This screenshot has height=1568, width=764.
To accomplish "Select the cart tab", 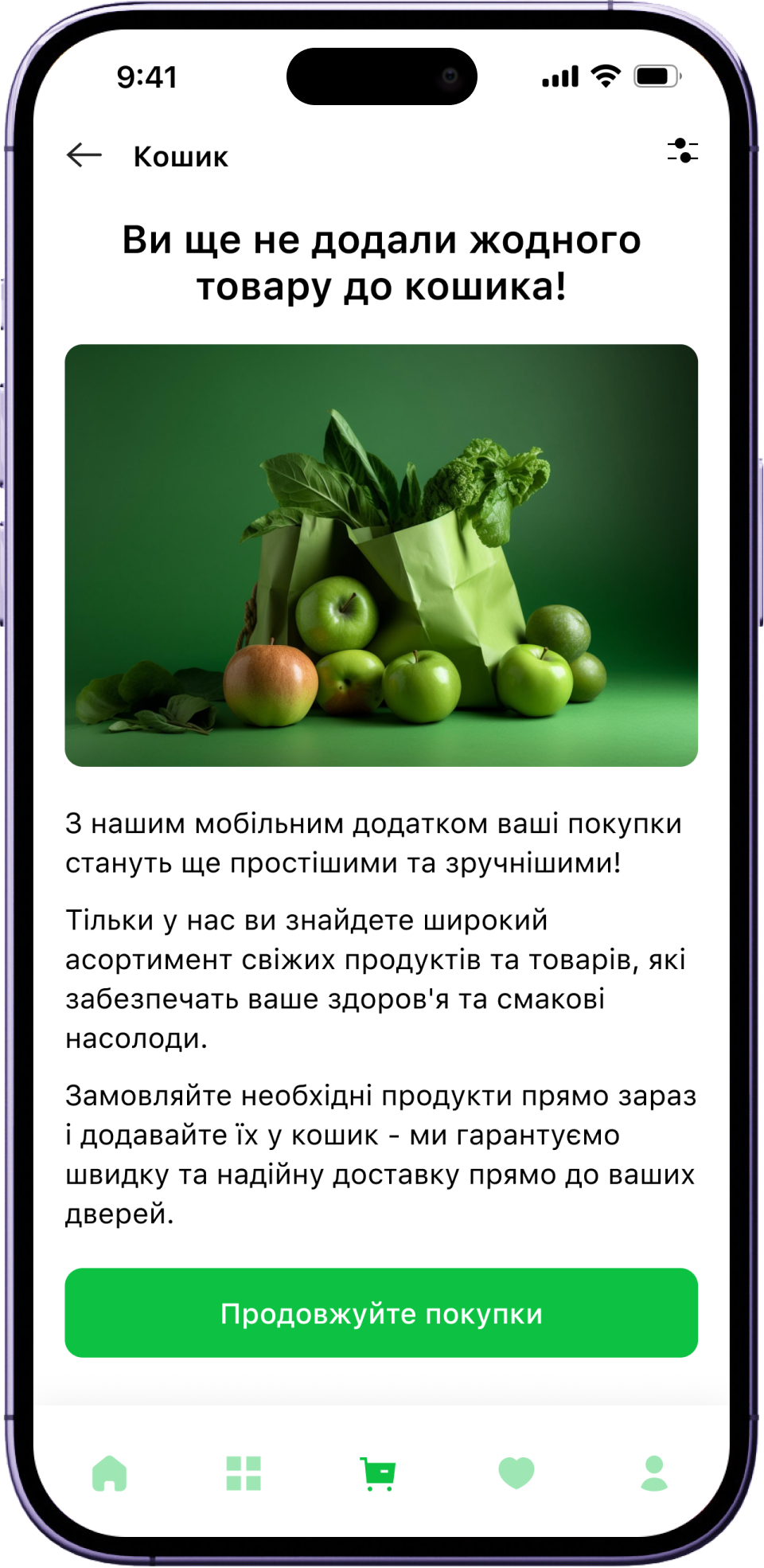I will point(378,1473).
